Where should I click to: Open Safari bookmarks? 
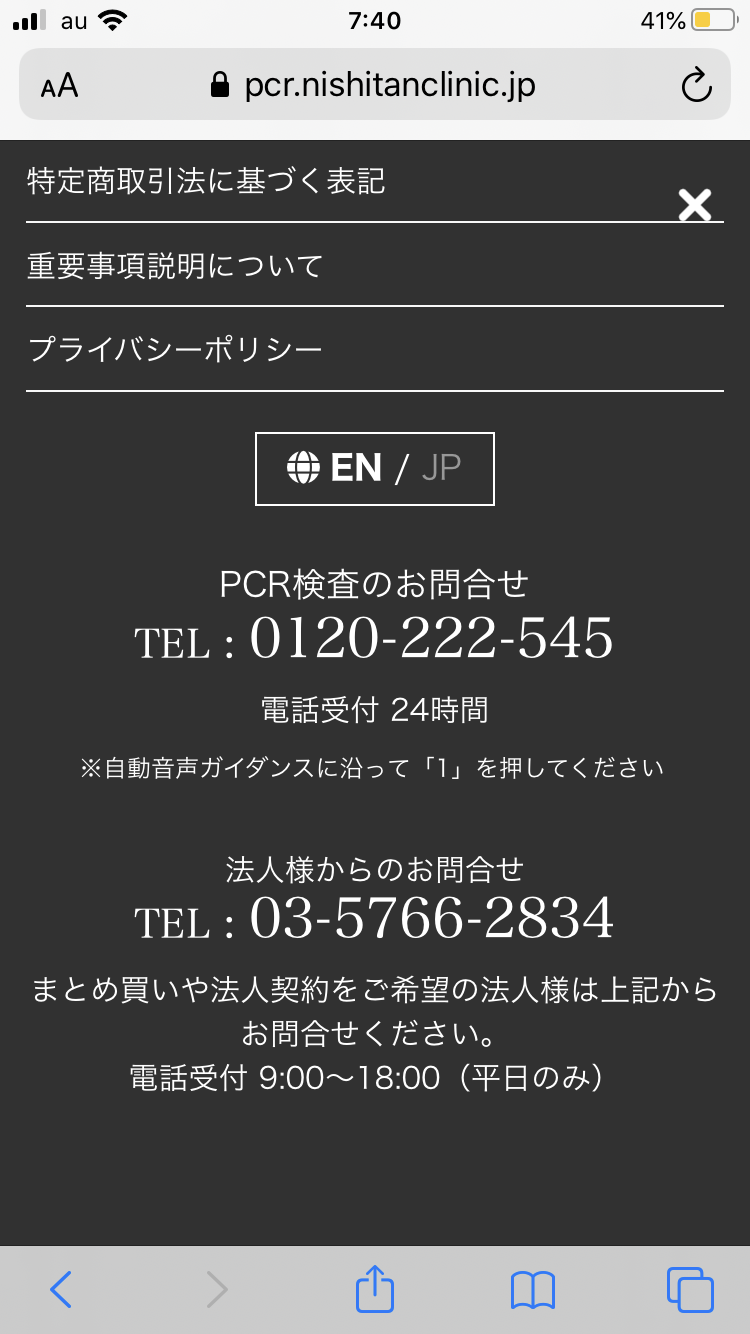click(x=532, y=1289)
